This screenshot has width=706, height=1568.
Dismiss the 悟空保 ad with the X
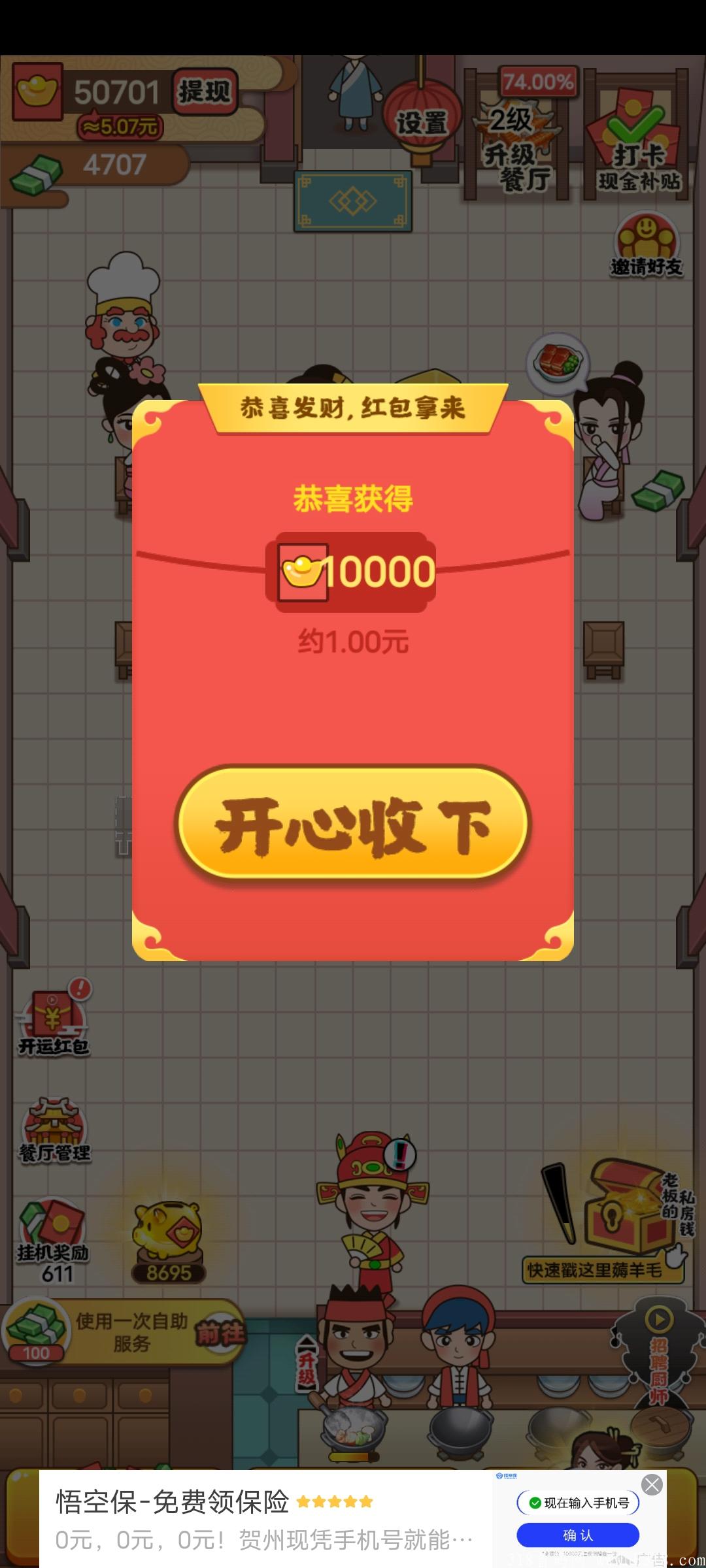tap(651, 1484)
